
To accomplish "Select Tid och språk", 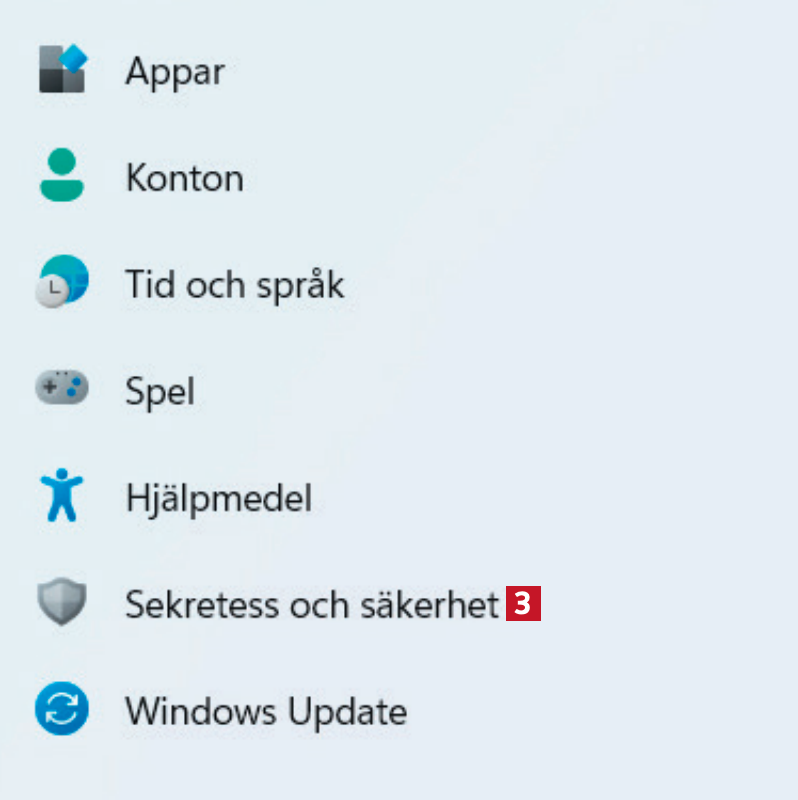I will click(234, 285).
